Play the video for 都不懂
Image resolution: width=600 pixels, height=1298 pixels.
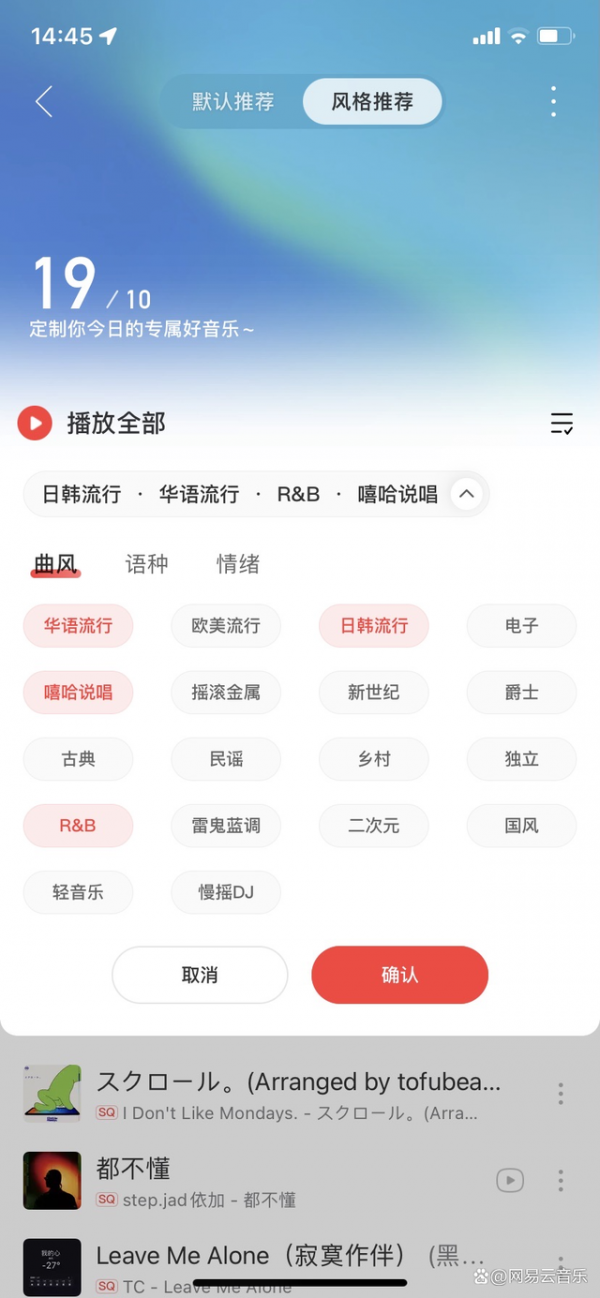tap(510, 1181)
